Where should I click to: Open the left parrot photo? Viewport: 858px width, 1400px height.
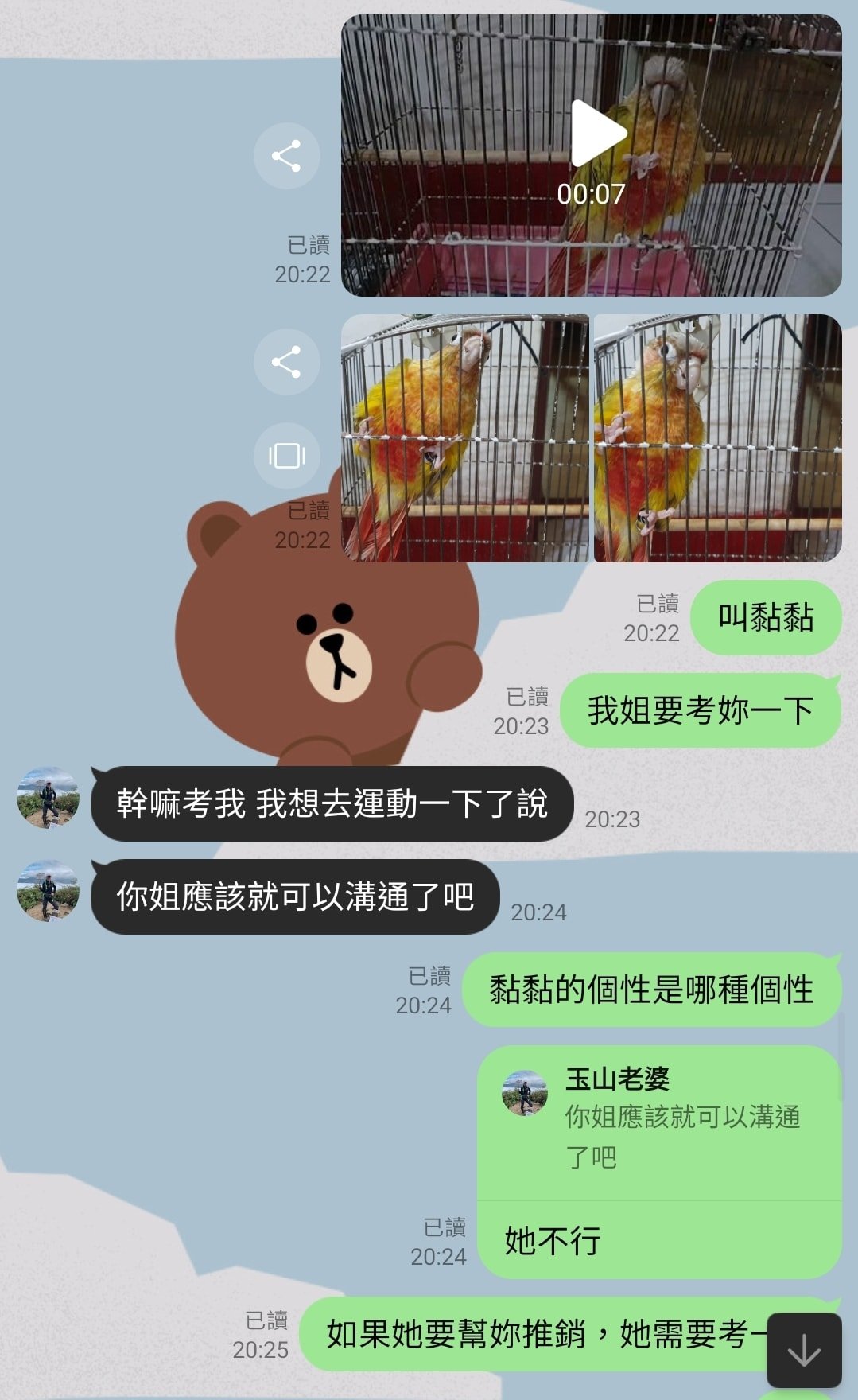[465, 437]
